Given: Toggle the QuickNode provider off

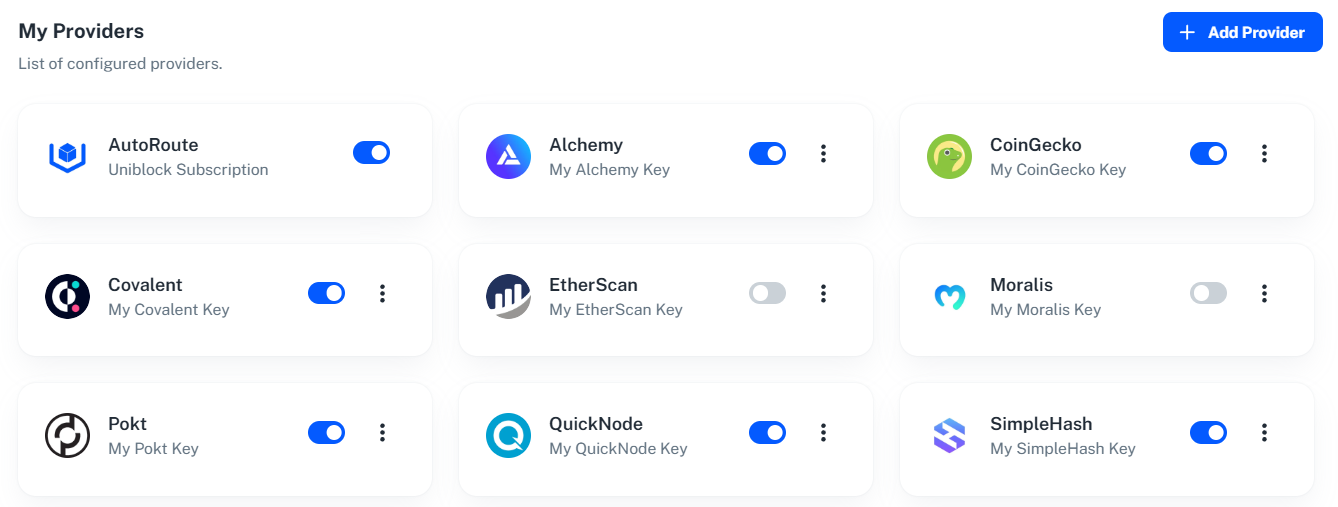Looking at the screenshot, I should (767, 432).
